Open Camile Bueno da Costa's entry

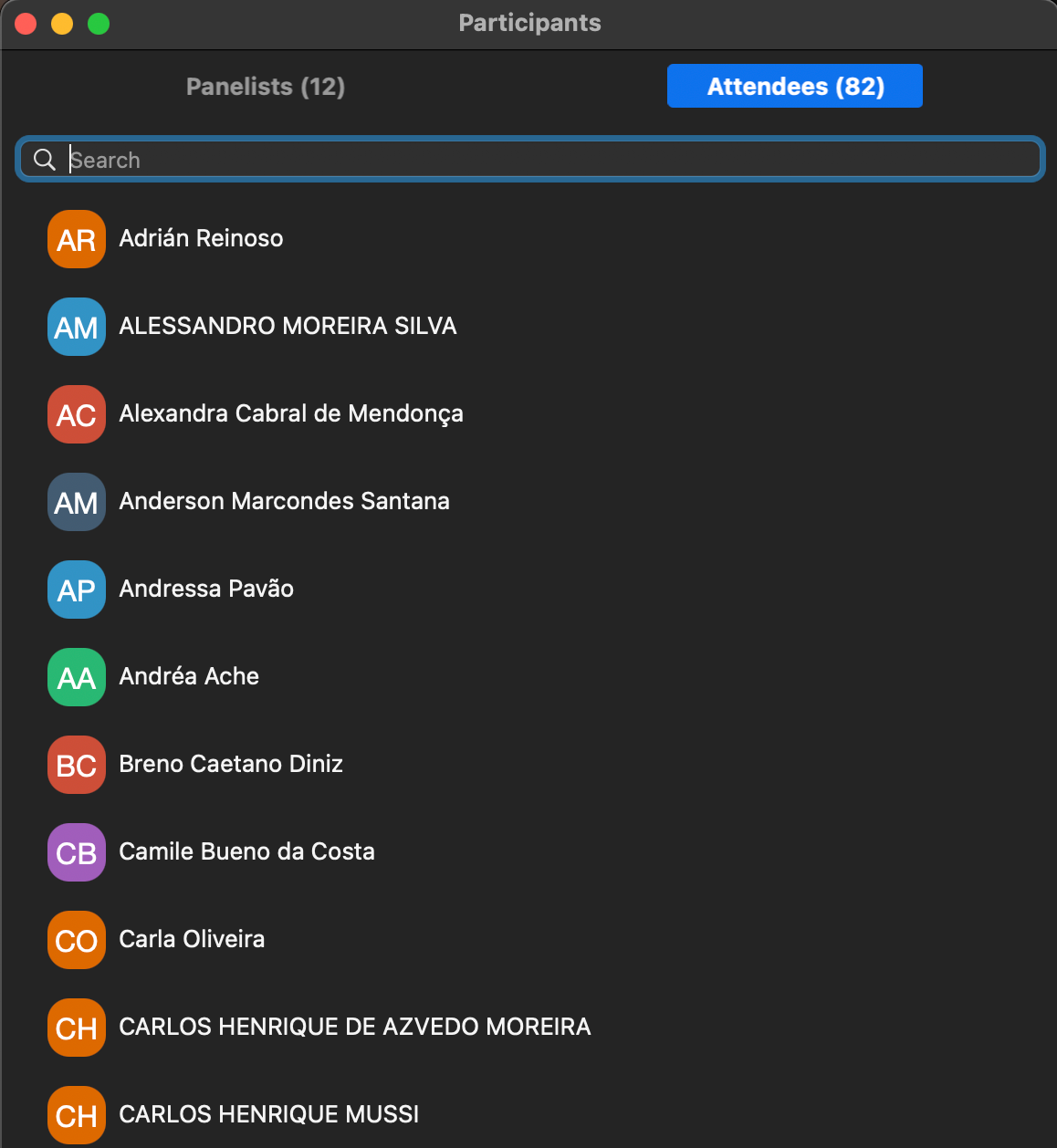pos(246,851)
